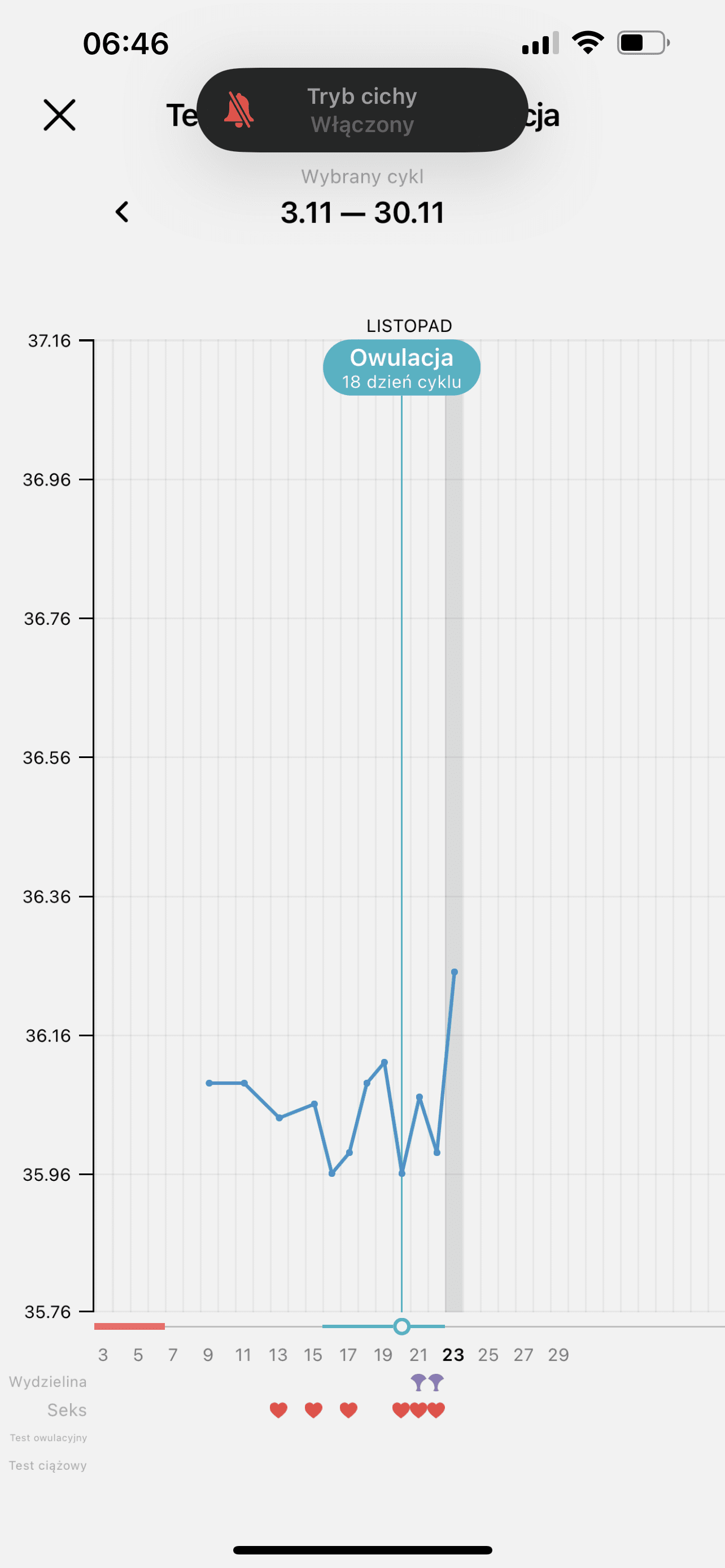Tap the Owulacja 18 dzień cyklu label
The image size is (725, 1568).
click(x=402, y=367)
